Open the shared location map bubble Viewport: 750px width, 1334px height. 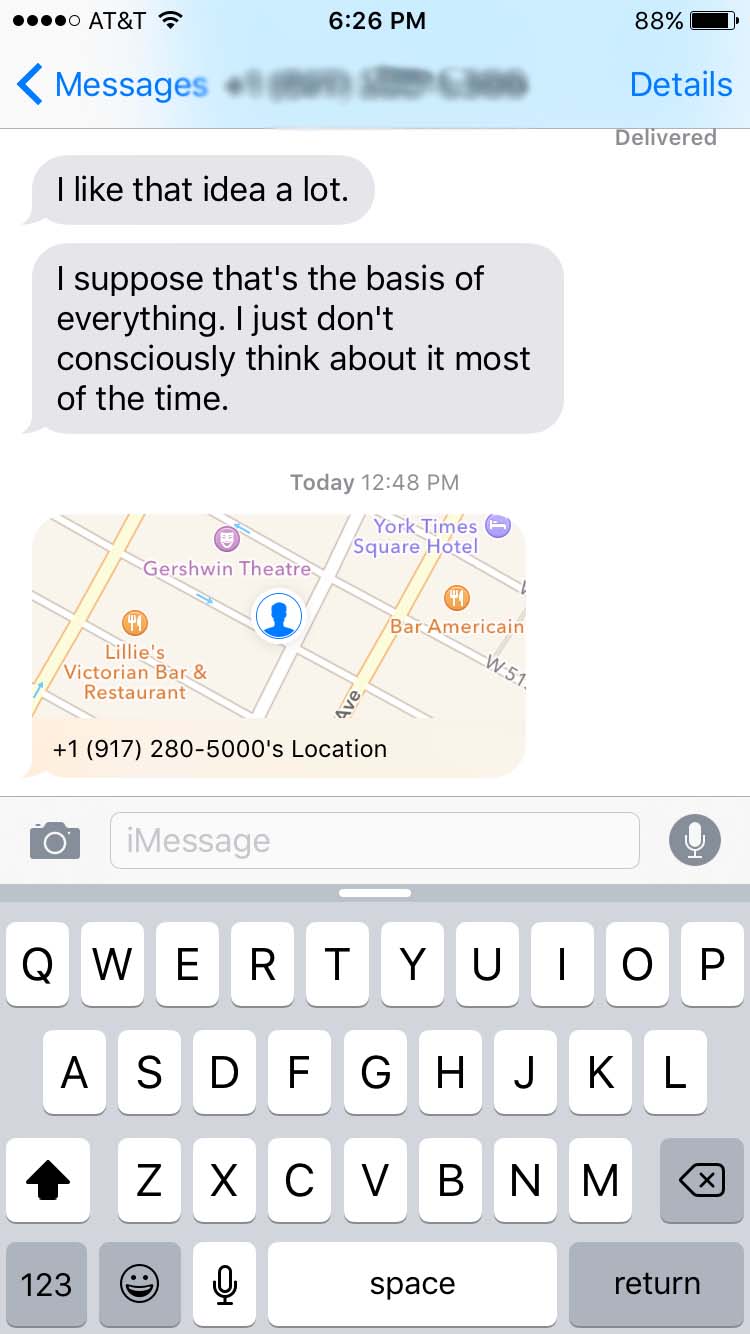pyautogui.click(x=278, y=645)
